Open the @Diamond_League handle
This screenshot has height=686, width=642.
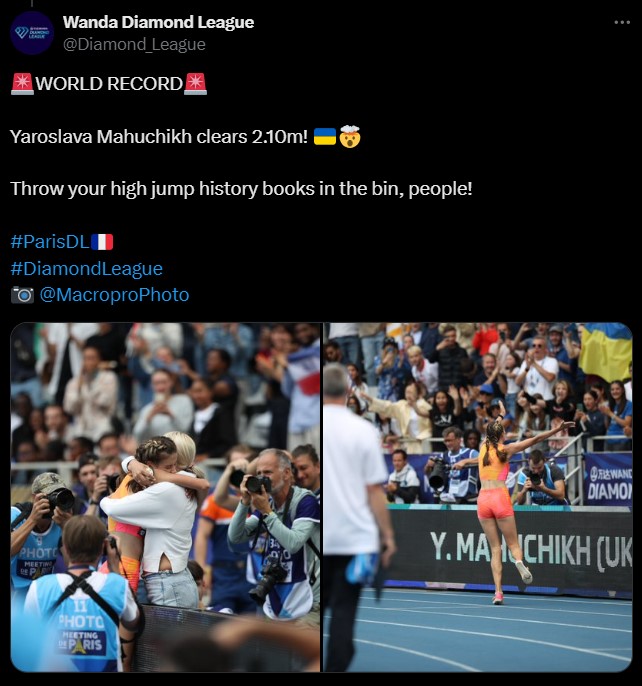point(134,44)
